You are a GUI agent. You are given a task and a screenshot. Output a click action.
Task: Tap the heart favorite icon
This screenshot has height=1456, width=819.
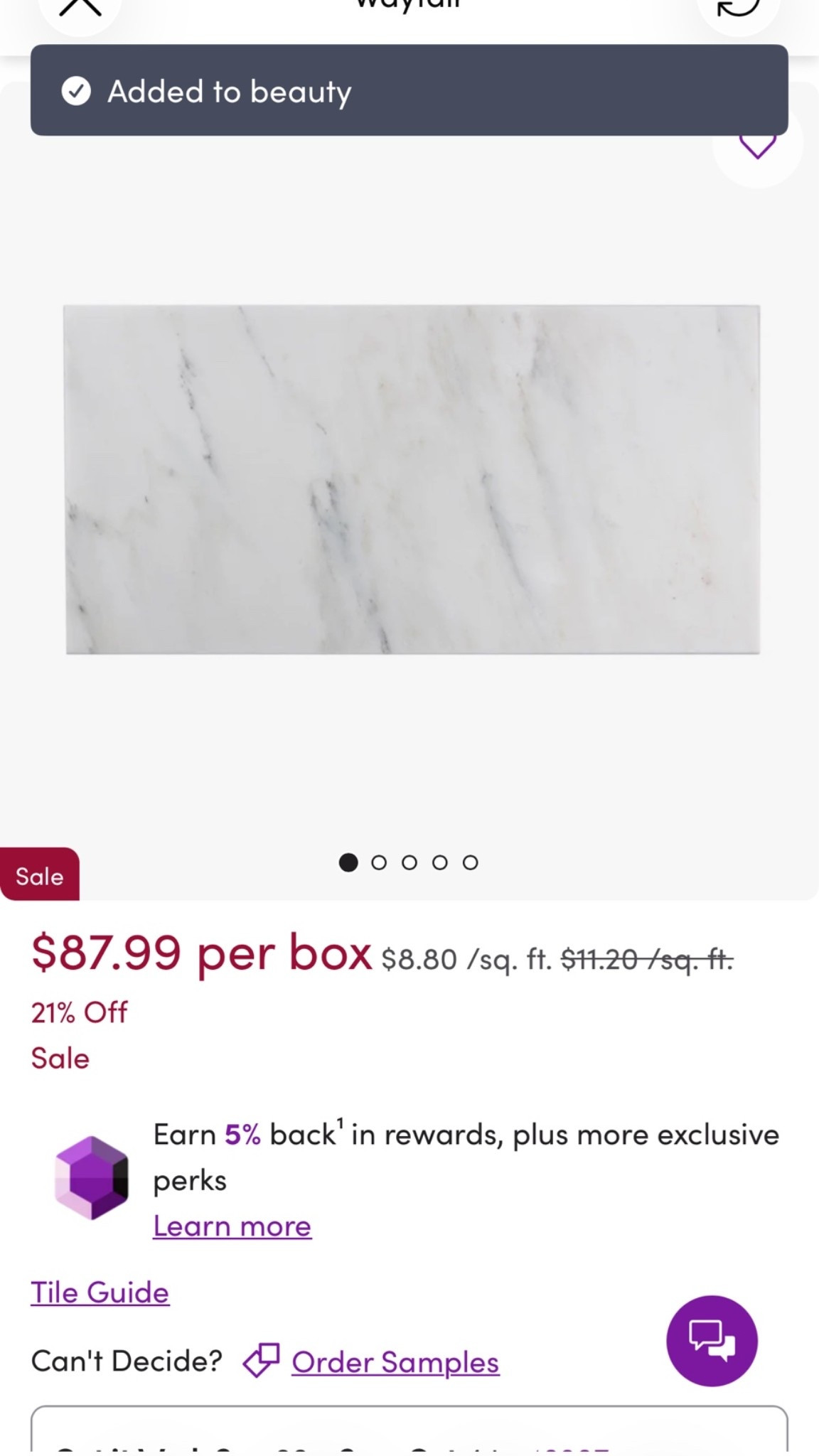pos(757,146)
